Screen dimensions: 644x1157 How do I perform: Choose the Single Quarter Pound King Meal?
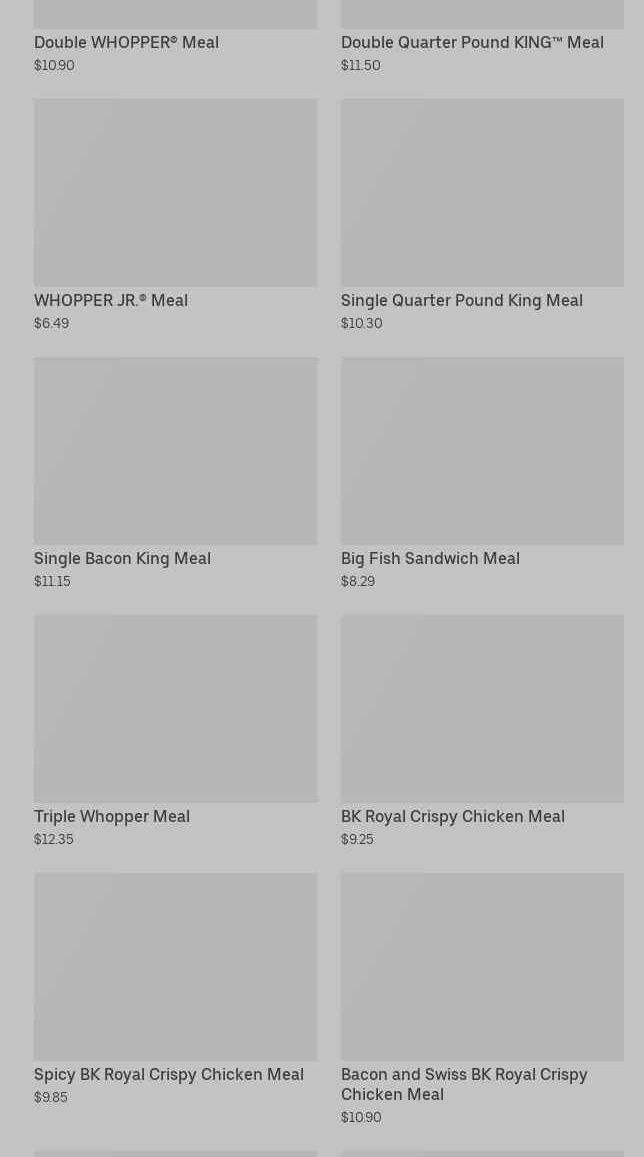pyautogui.click(x=482, y=215)
